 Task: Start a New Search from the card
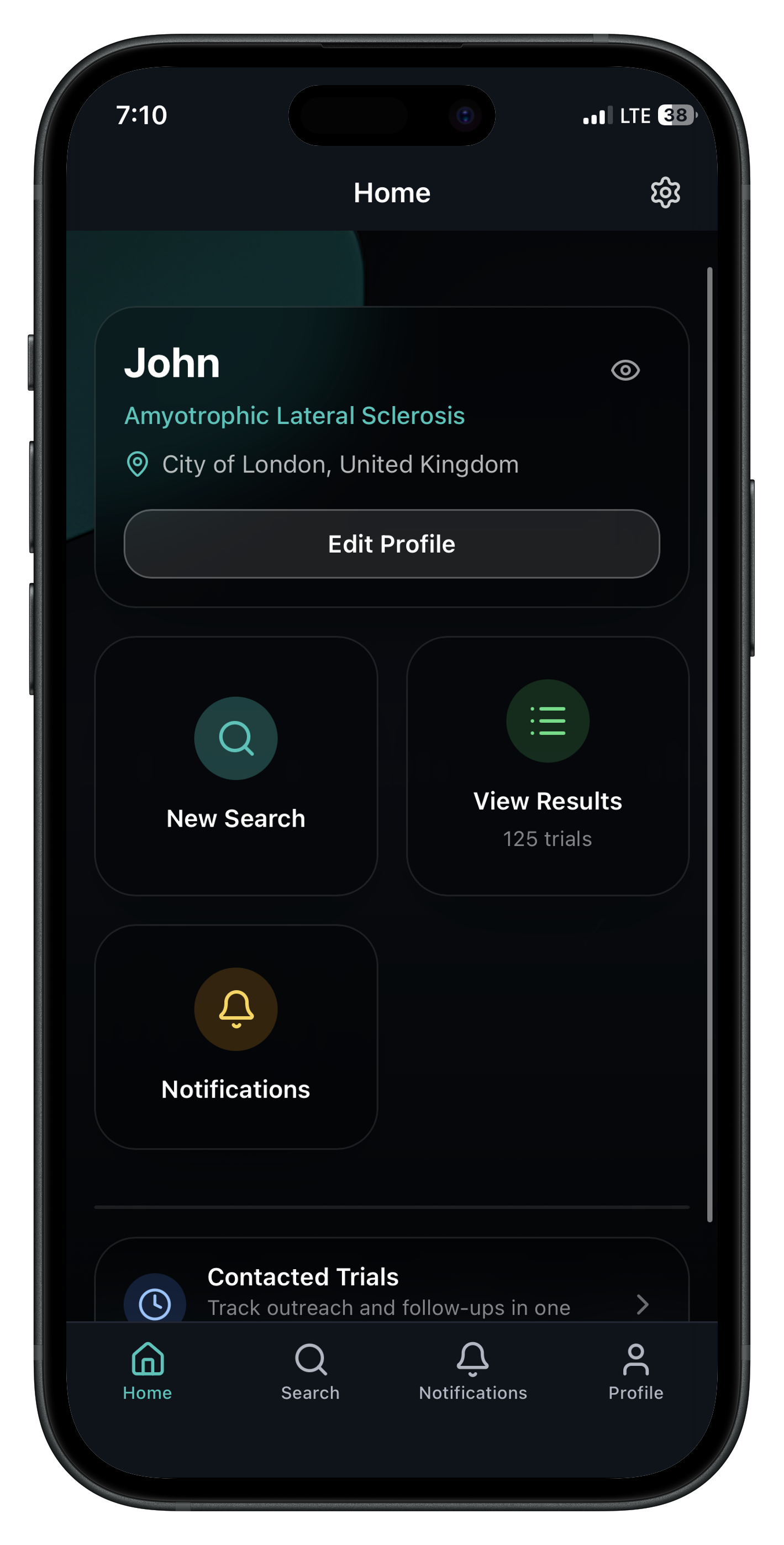(x=236, y=766)
